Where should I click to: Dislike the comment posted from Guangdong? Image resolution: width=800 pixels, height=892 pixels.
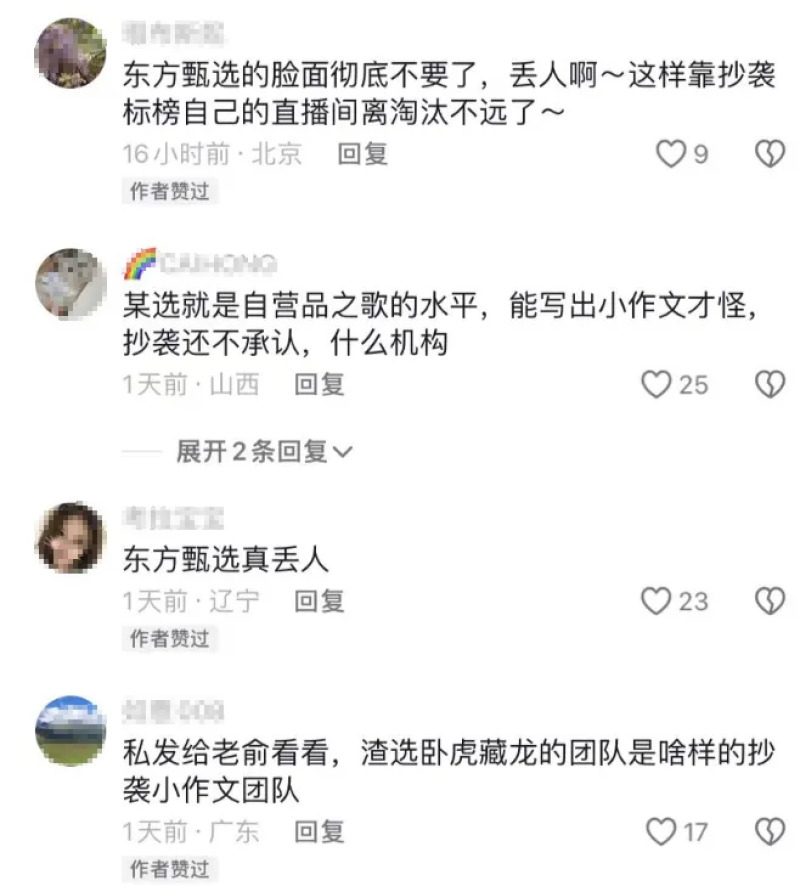tap(767, 831)
